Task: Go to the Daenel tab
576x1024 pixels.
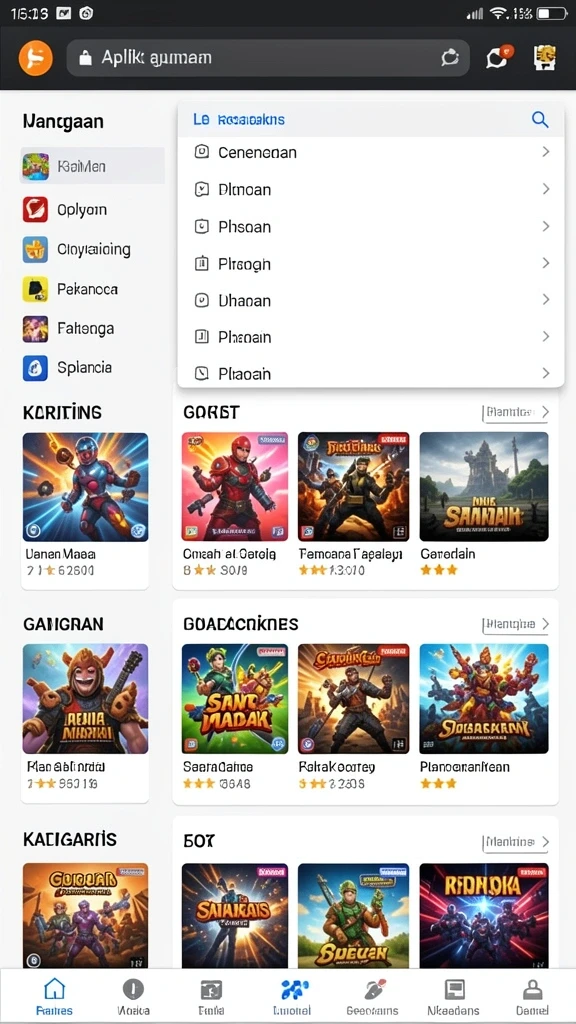Action: pyautogui.click(x=532, y=997)
